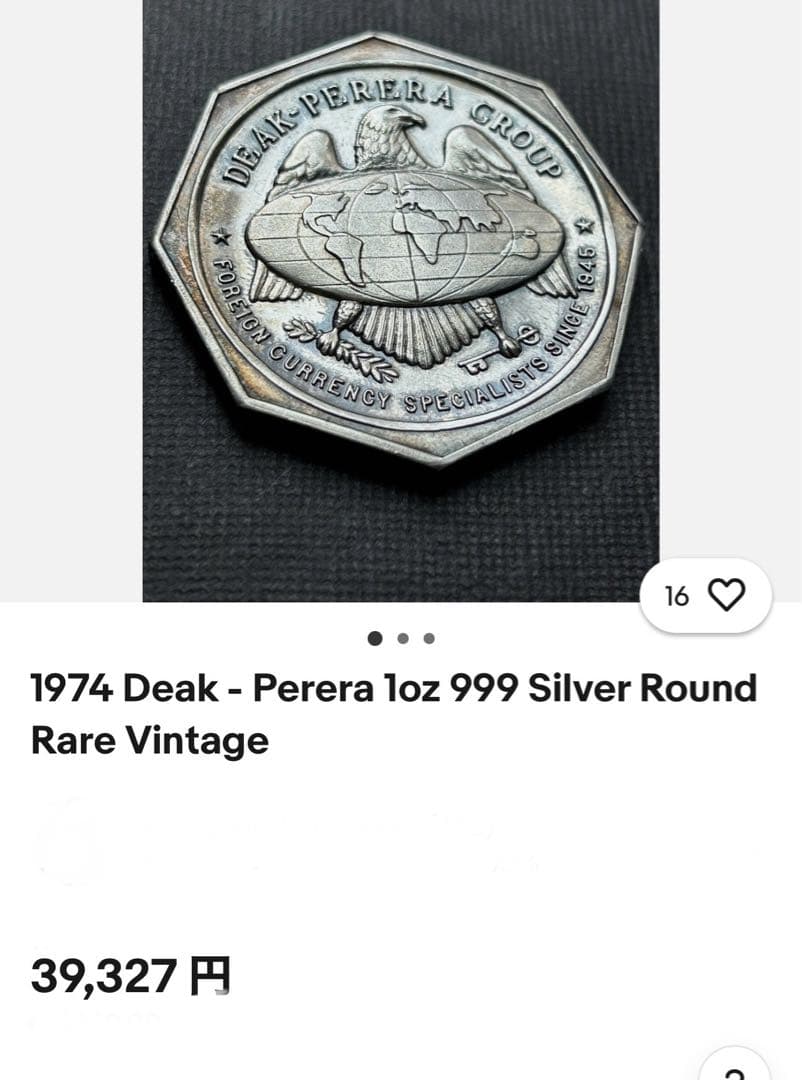Select the first pagination dot under the photo
Image resolution: width=802 pixels, height=1080 pixels.
point(376,637)
